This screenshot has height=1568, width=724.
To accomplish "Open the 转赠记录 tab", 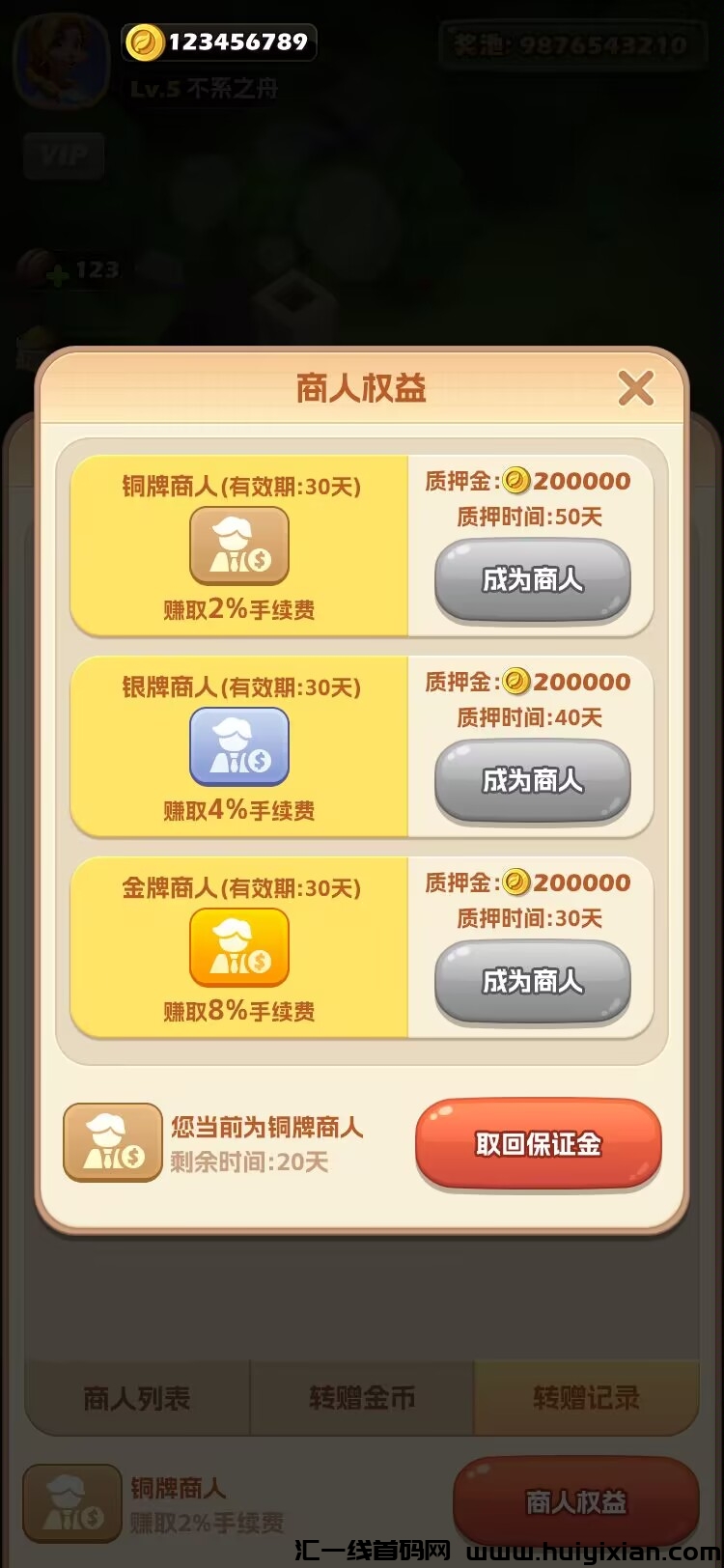I will (x=589, y=1396).
